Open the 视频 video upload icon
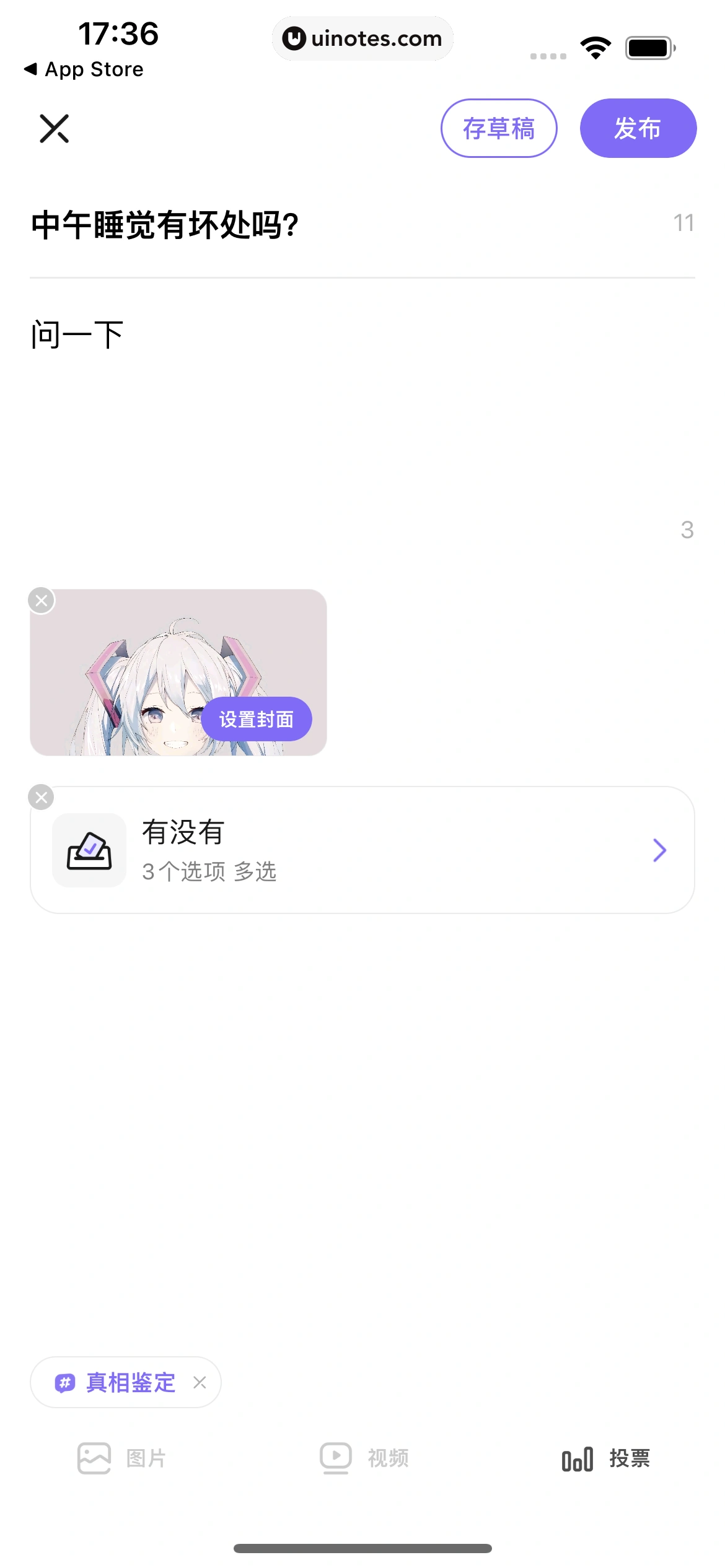This screenshot has height=1568, width=725. pyautogui.click(x=335, y=1458)
